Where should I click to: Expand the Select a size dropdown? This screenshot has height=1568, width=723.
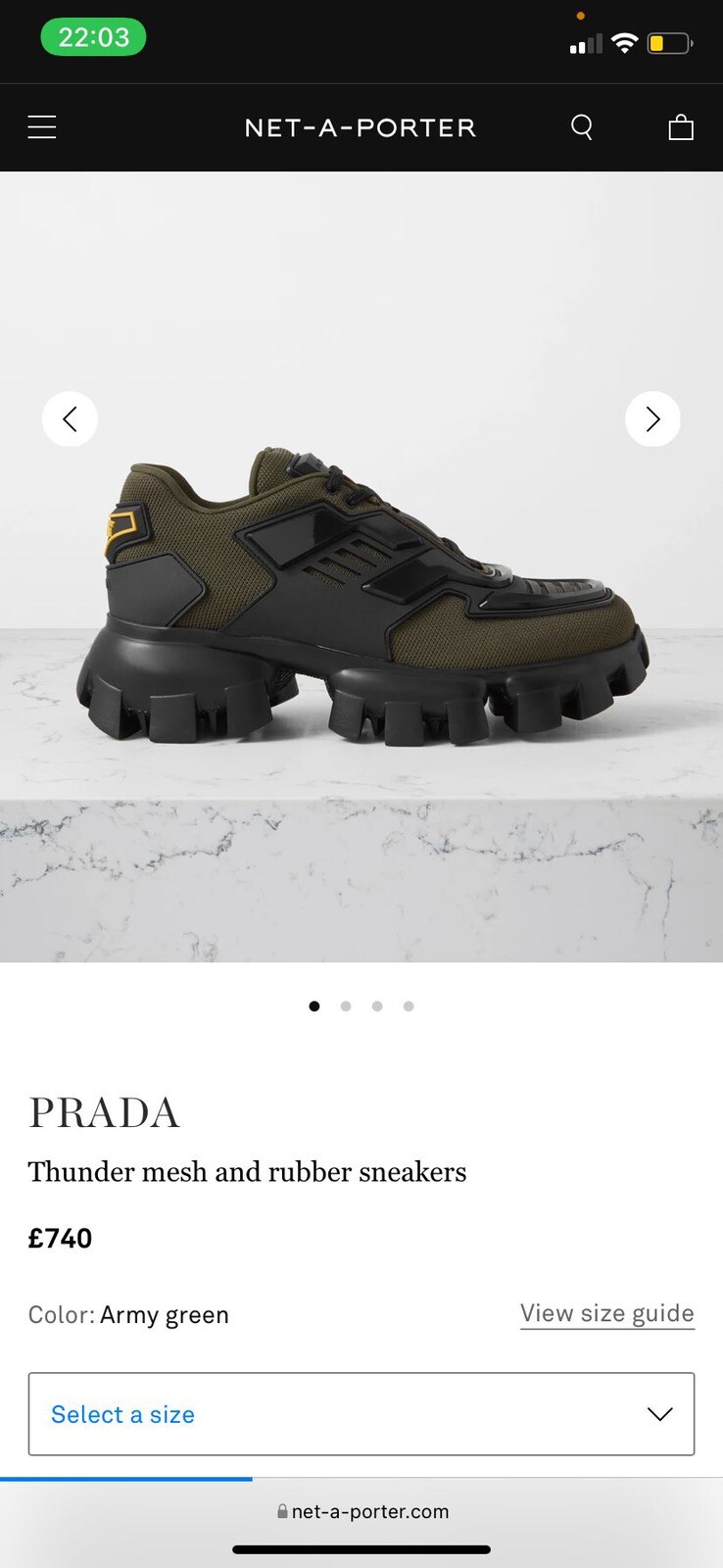[x=361, y=1414]
